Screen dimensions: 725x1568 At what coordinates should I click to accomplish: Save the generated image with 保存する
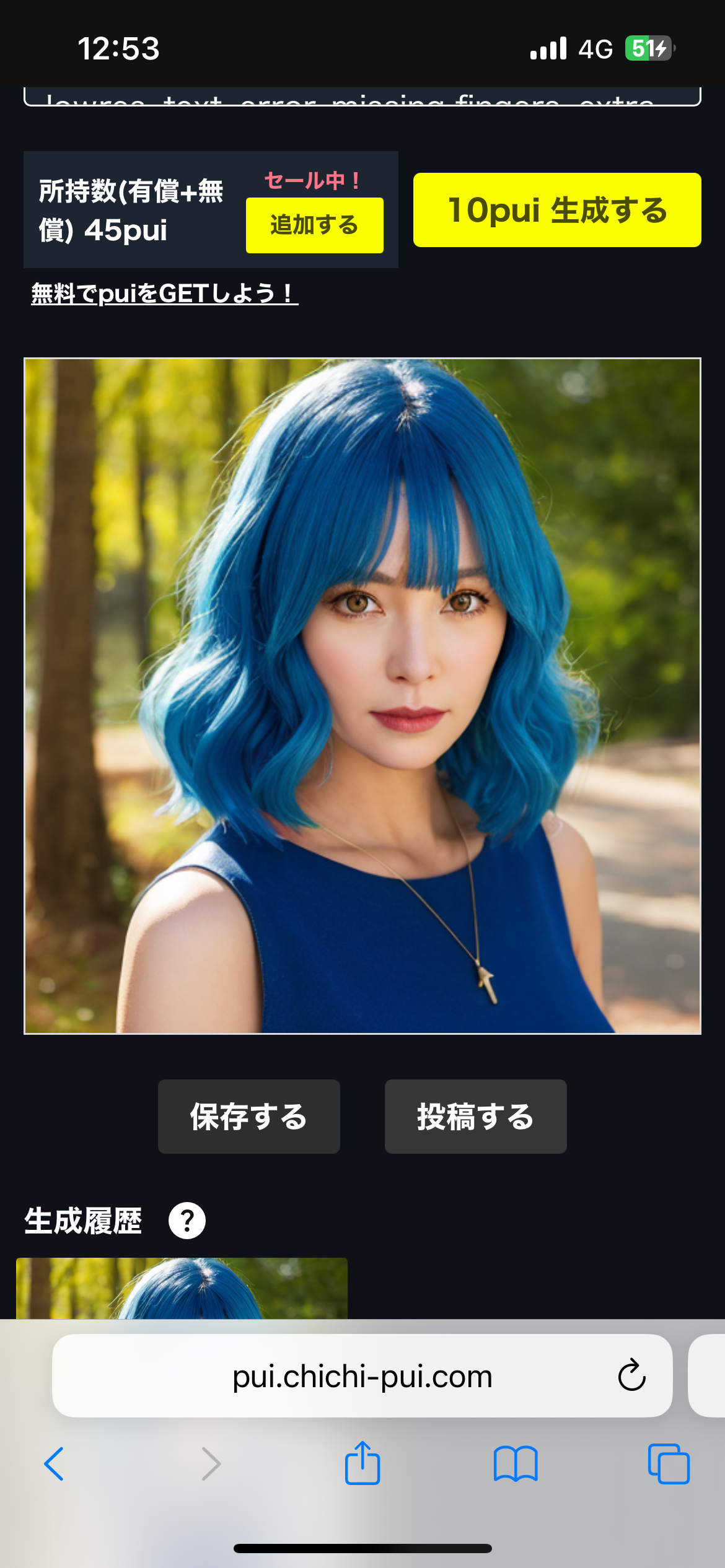(x=248, y=1117)
